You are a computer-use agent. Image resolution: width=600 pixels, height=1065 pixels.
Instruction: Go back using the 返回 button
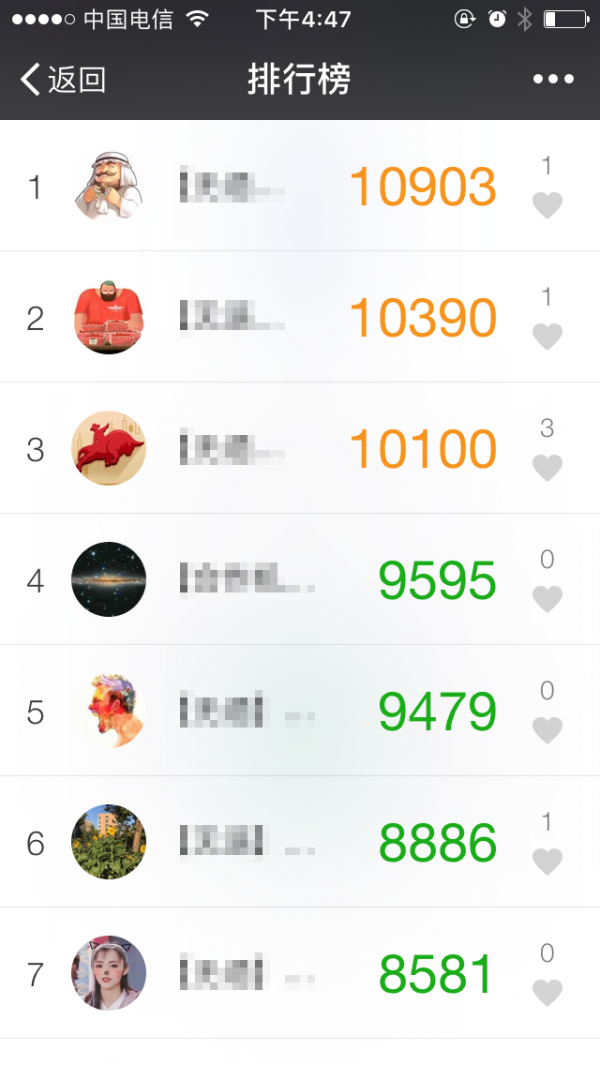pos(62,79)
